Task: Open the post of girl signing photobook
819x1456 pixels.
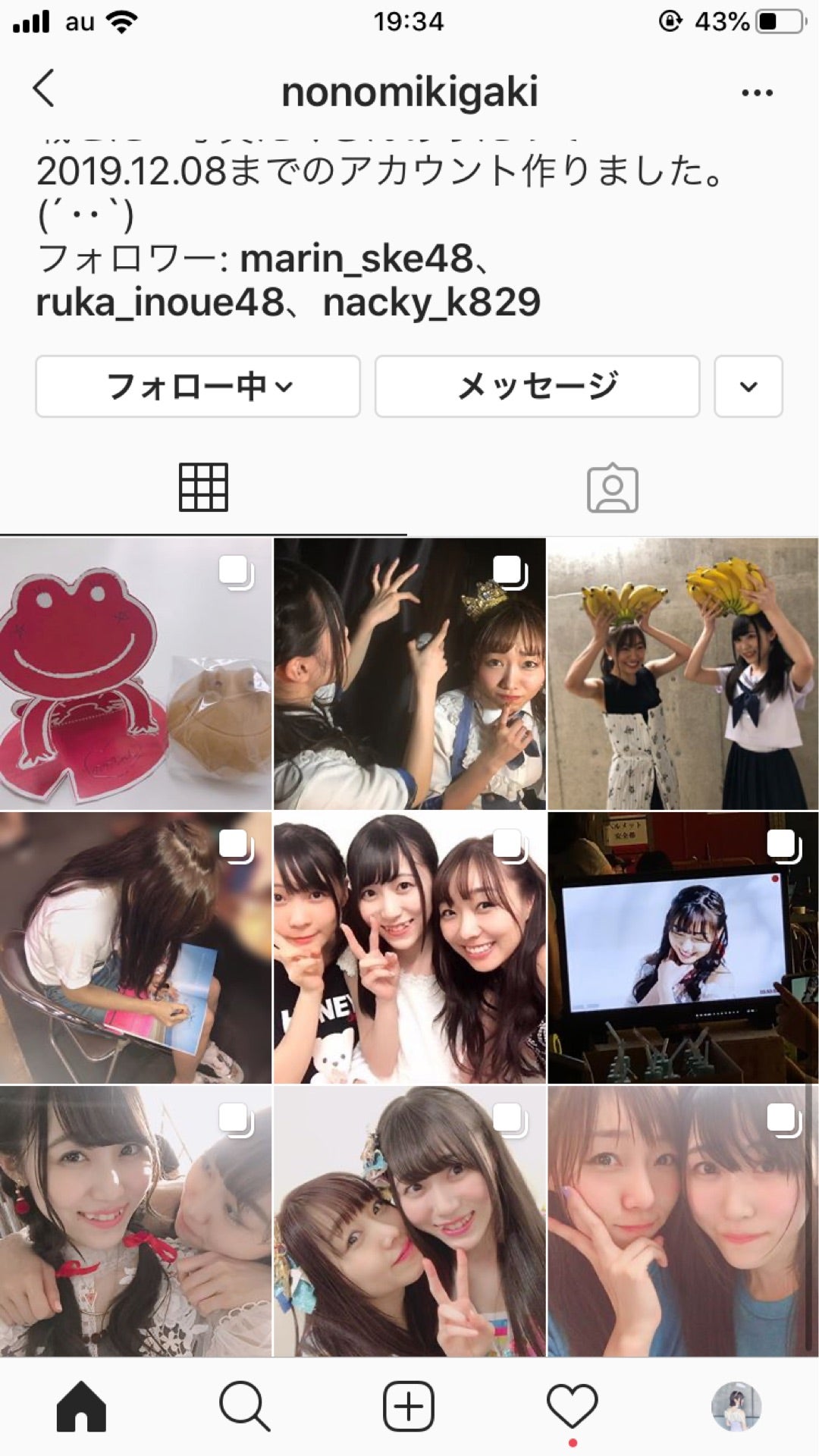Action: pyautogui.click(x=136, y=947)
